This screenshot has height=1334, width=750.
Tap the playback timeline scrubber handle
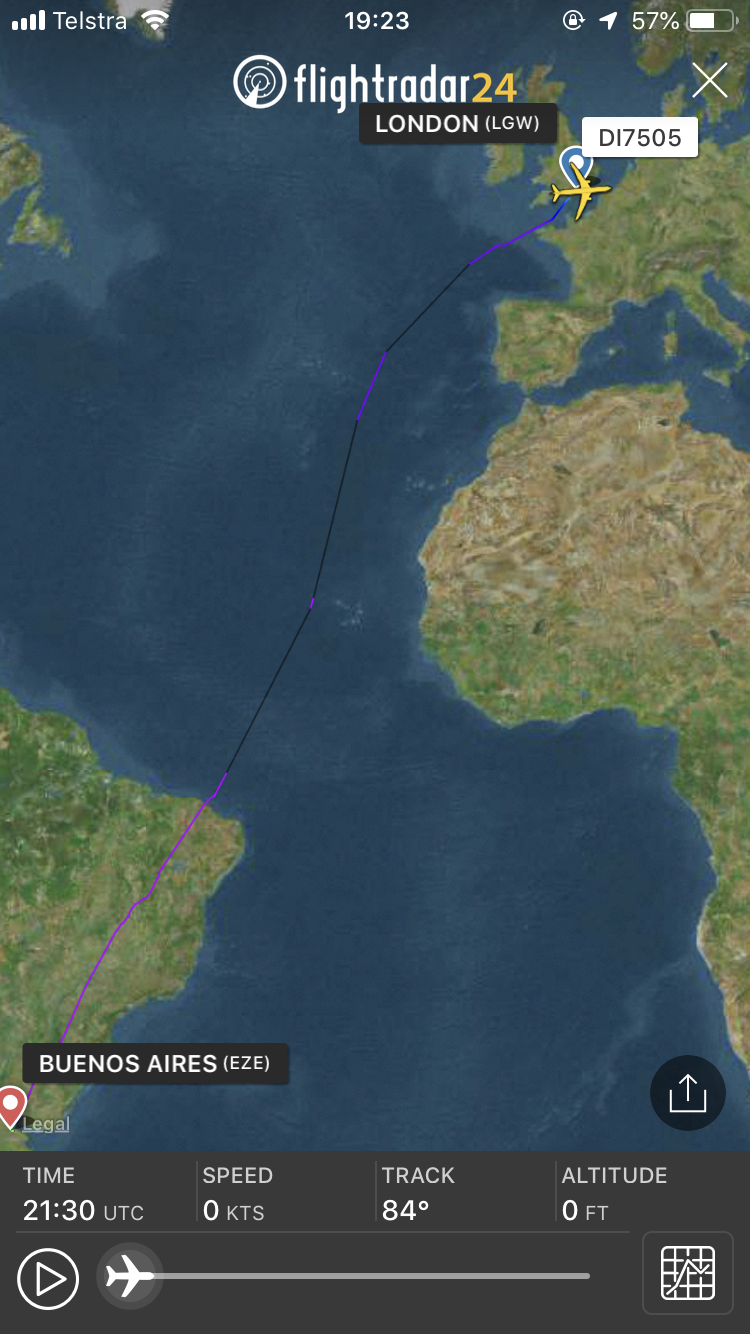130,1276
